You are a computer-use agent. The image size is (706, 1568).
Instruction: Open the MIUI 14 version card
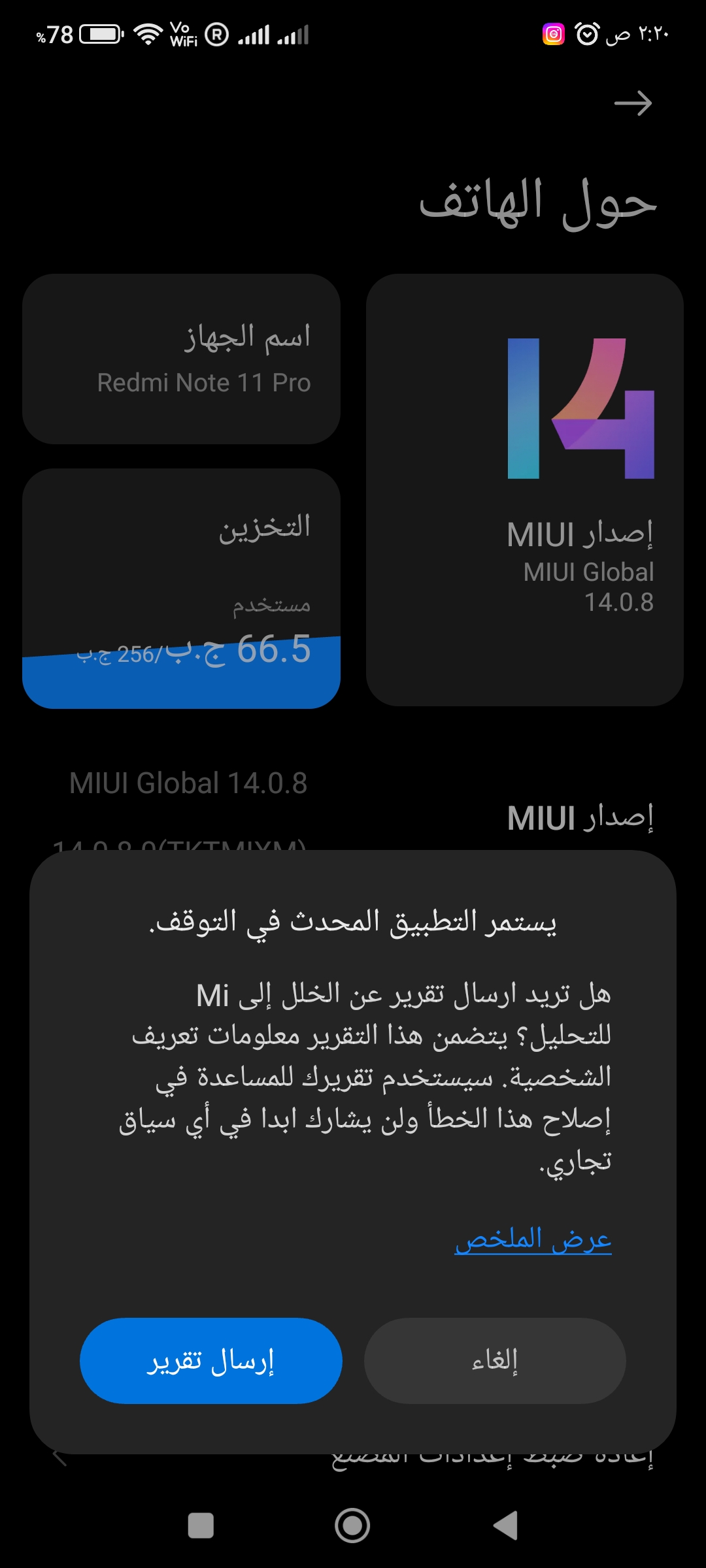click(525, 490)
